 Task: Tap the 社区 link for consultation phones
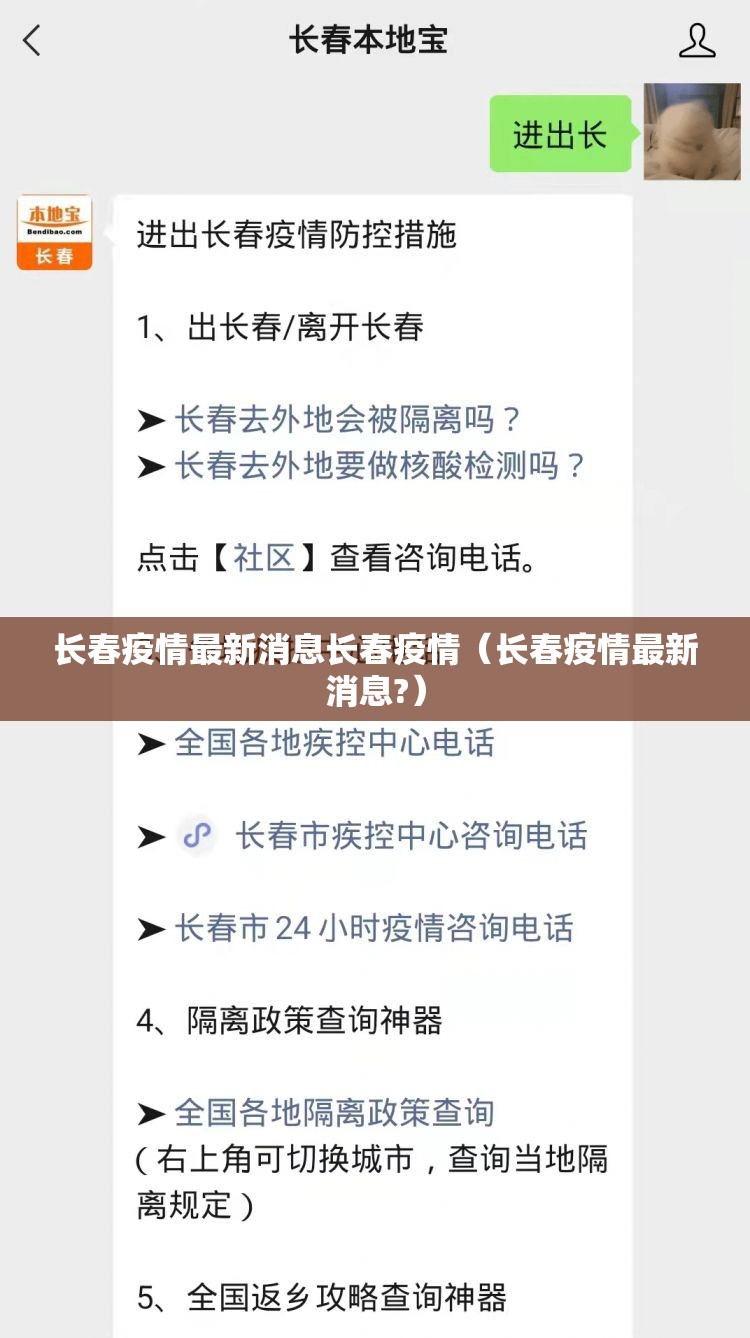point(264,558)
